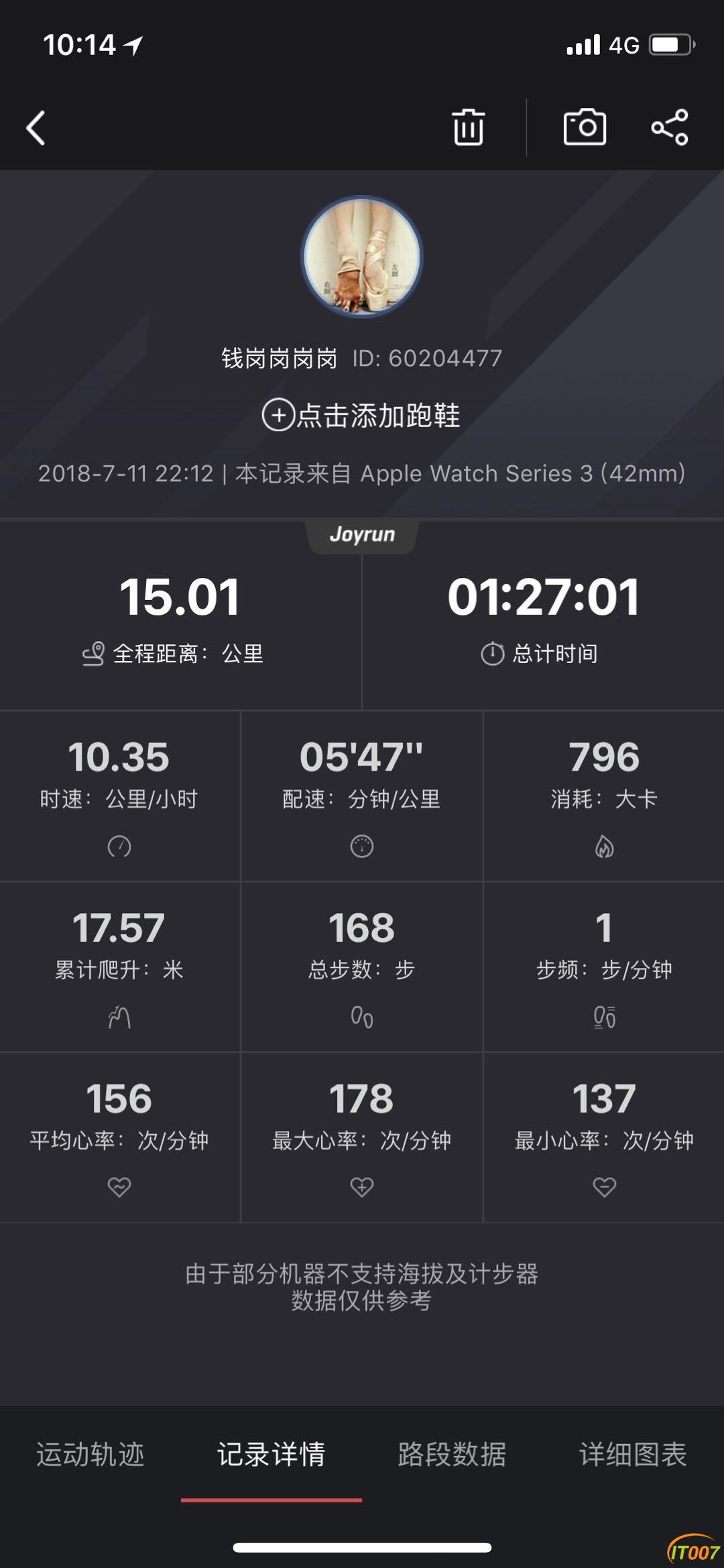
Task: Delete this run record via trash icon
Action: point(468,127)
